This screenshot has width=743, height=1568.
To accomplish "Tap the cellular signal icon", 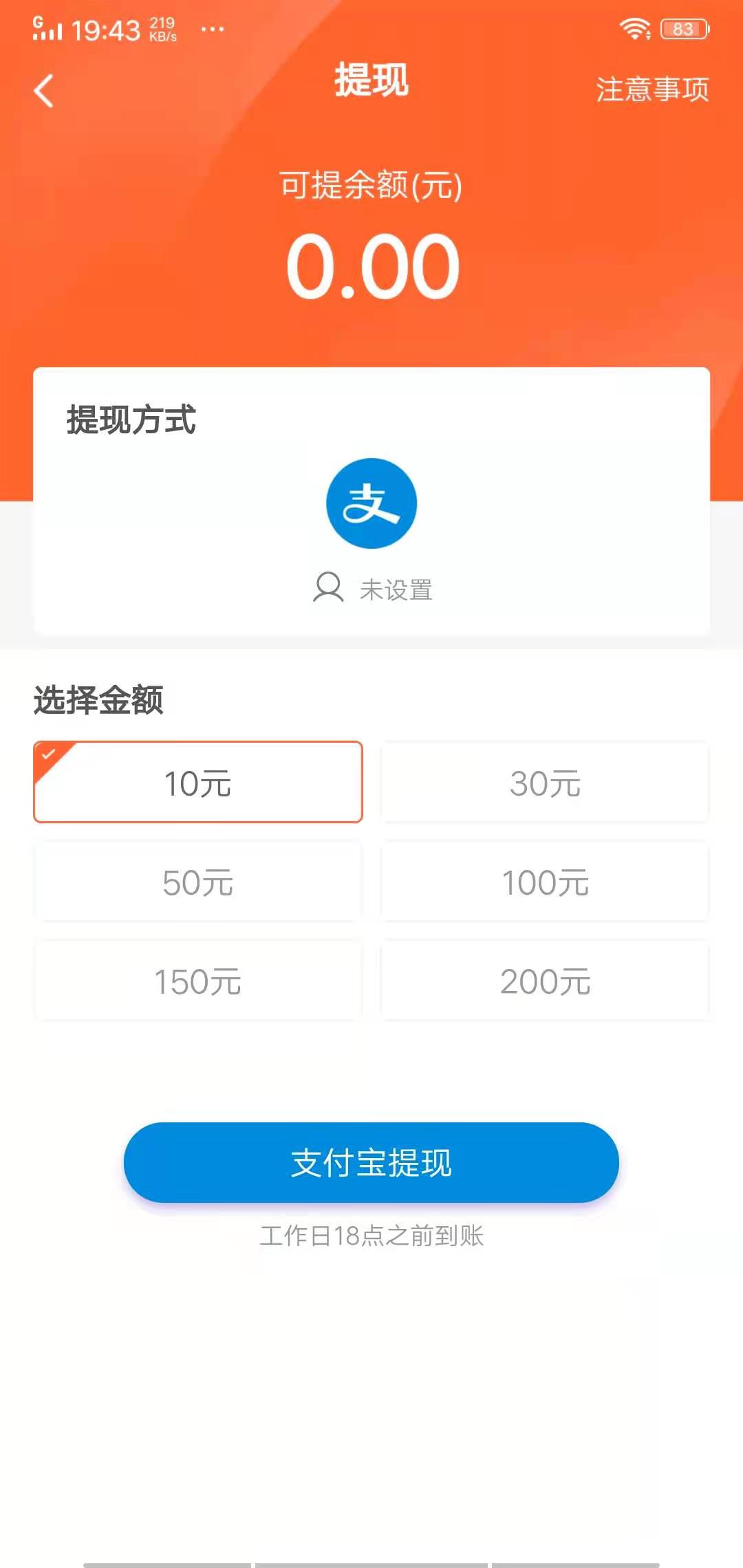I will tap(48, 29).
